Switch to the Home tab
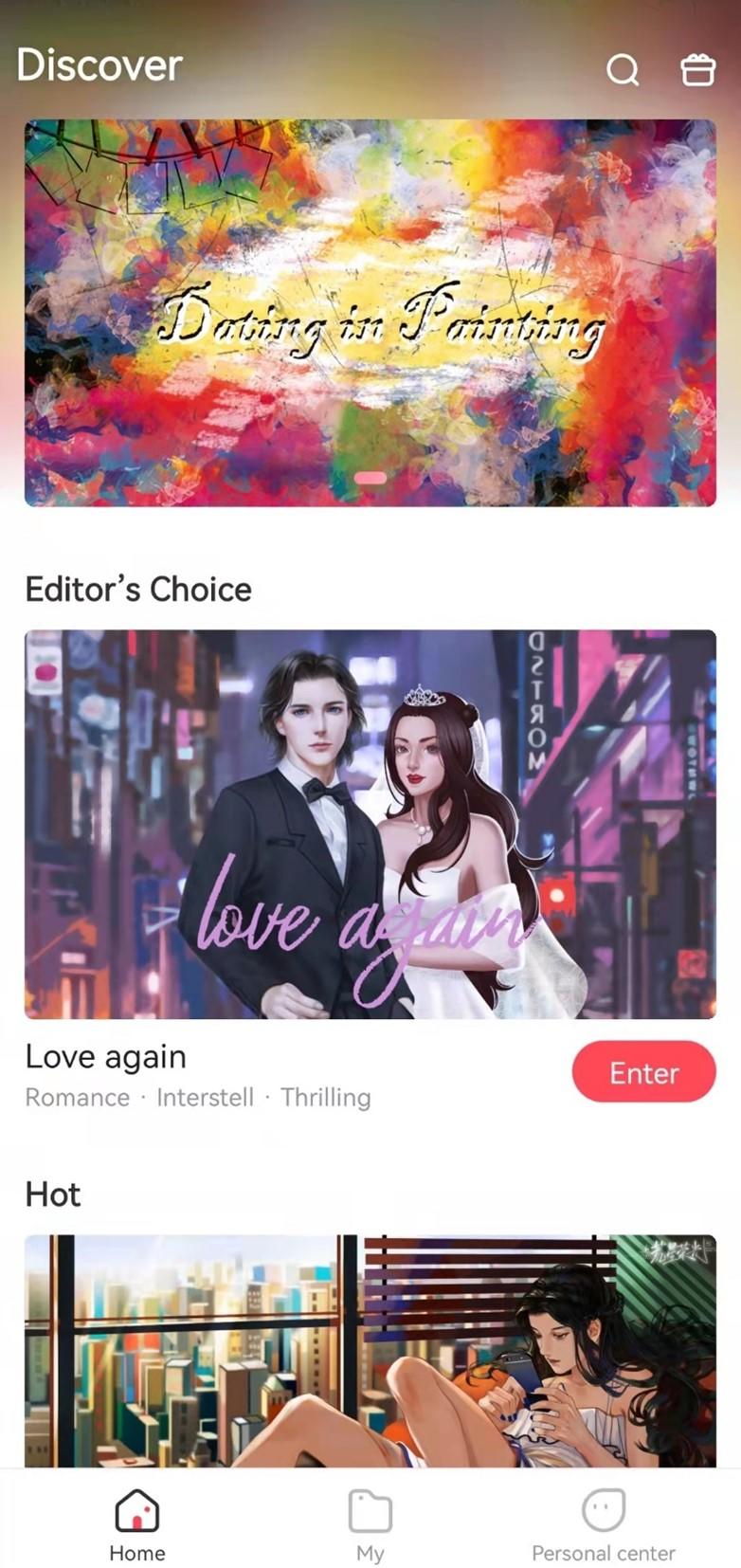741x1568 pixels. click(x=137, y=1524)
